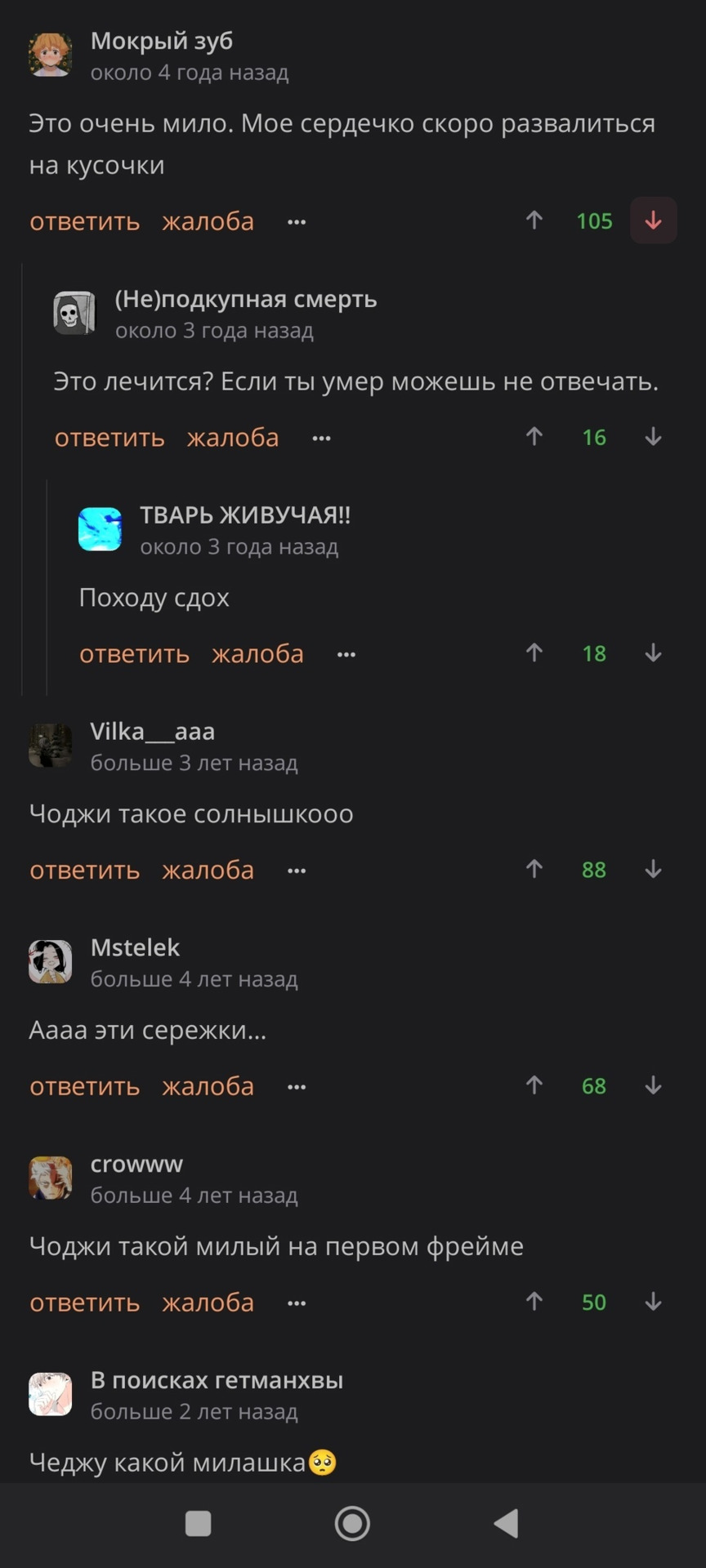Reply to ТВАРЬ ЖИВУЧАЯ!! comment

click(x=134, y=654)
